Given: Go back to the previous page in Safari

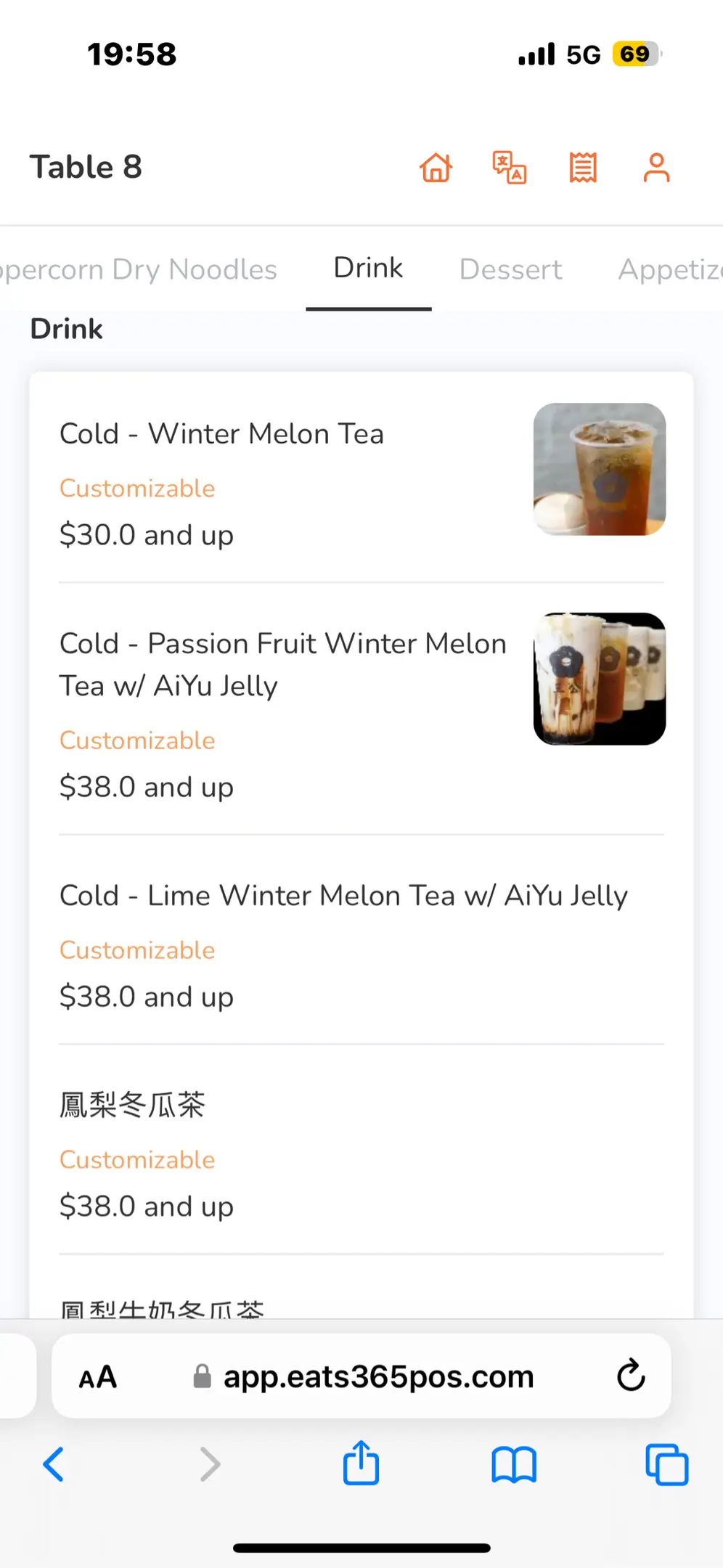Looking at the screenshot, I should [x=54, y=1464].
